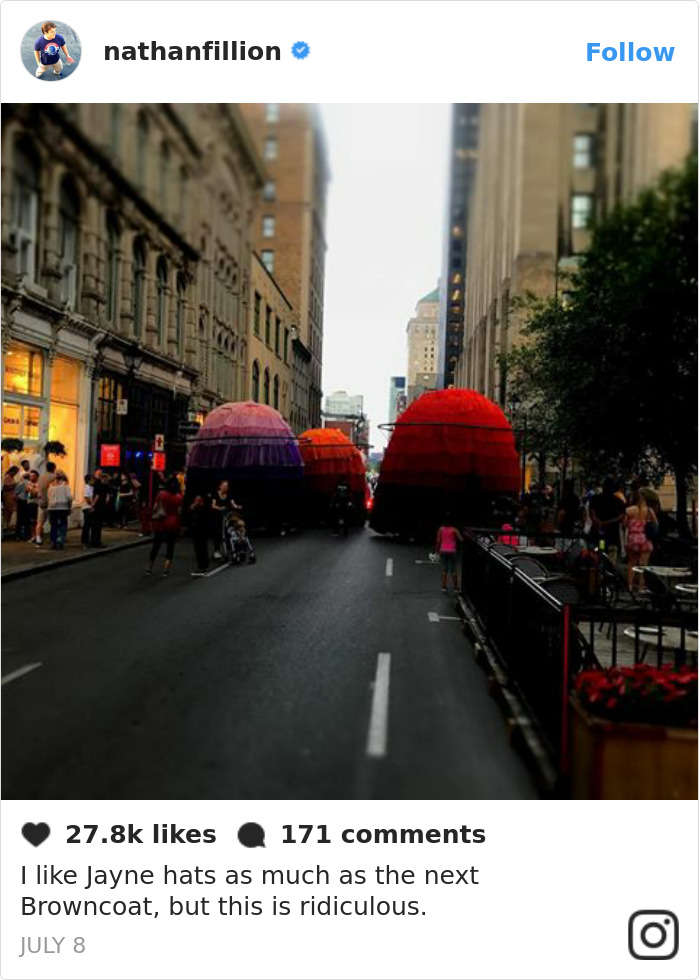The image size is (700, 980).
Task: Follow nathanfillion
Action: click(629, 52)
